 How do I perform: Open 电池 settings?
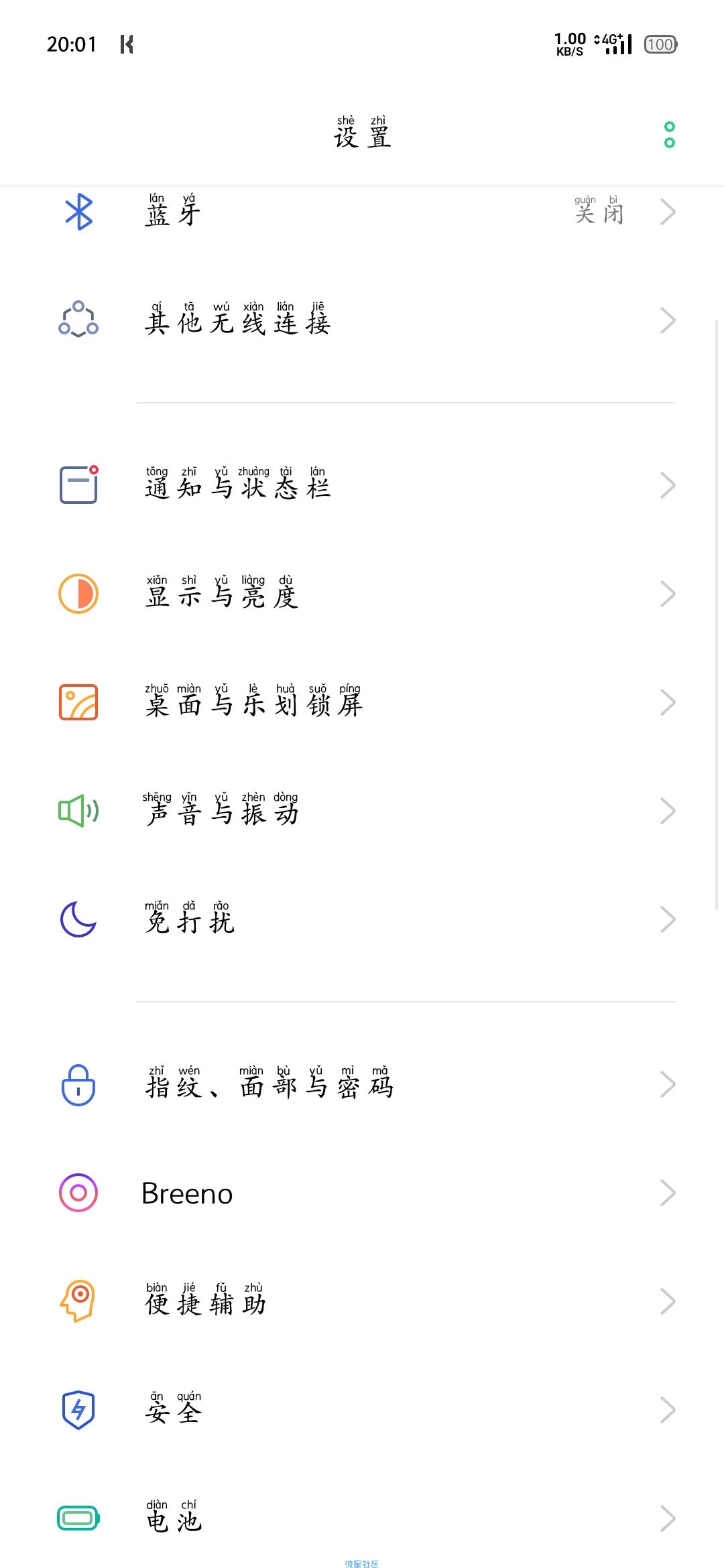[x=362, y=1518]
